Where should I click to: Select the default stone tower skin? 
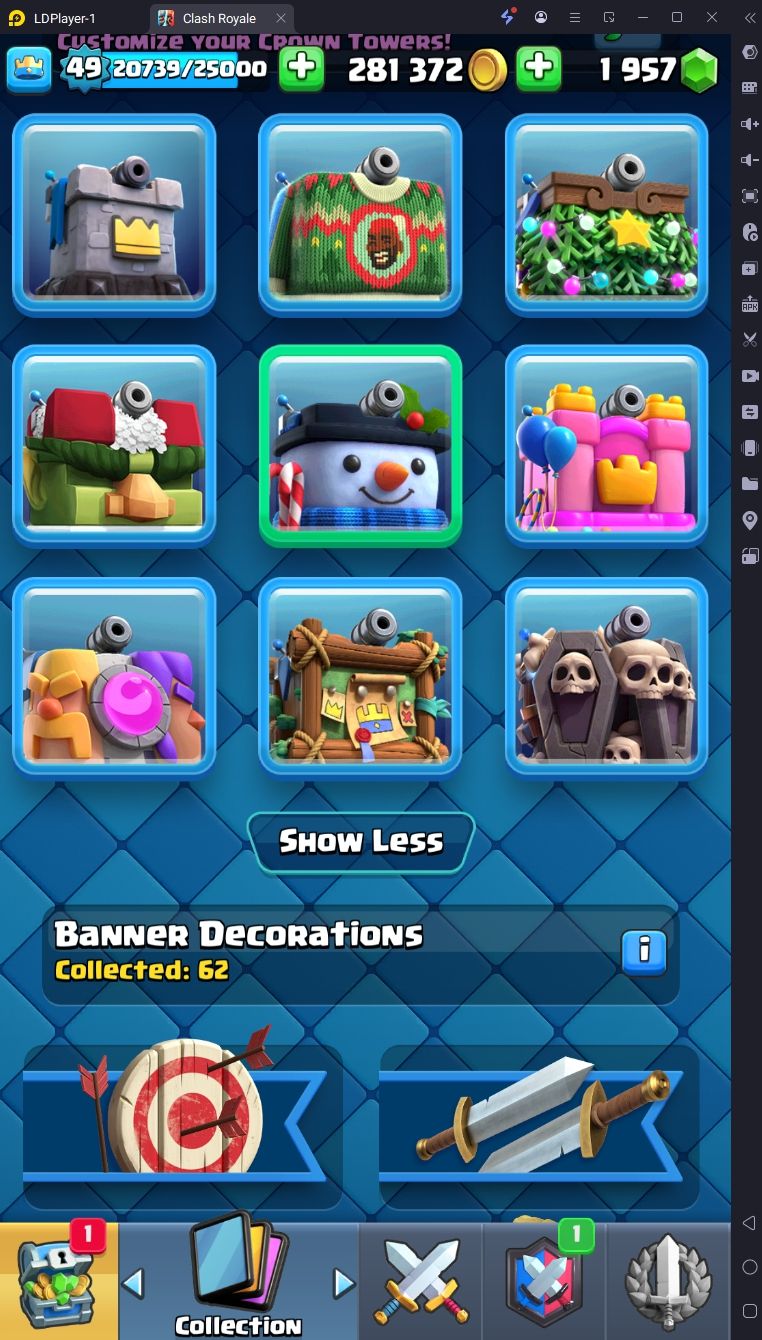pos(114,214)
